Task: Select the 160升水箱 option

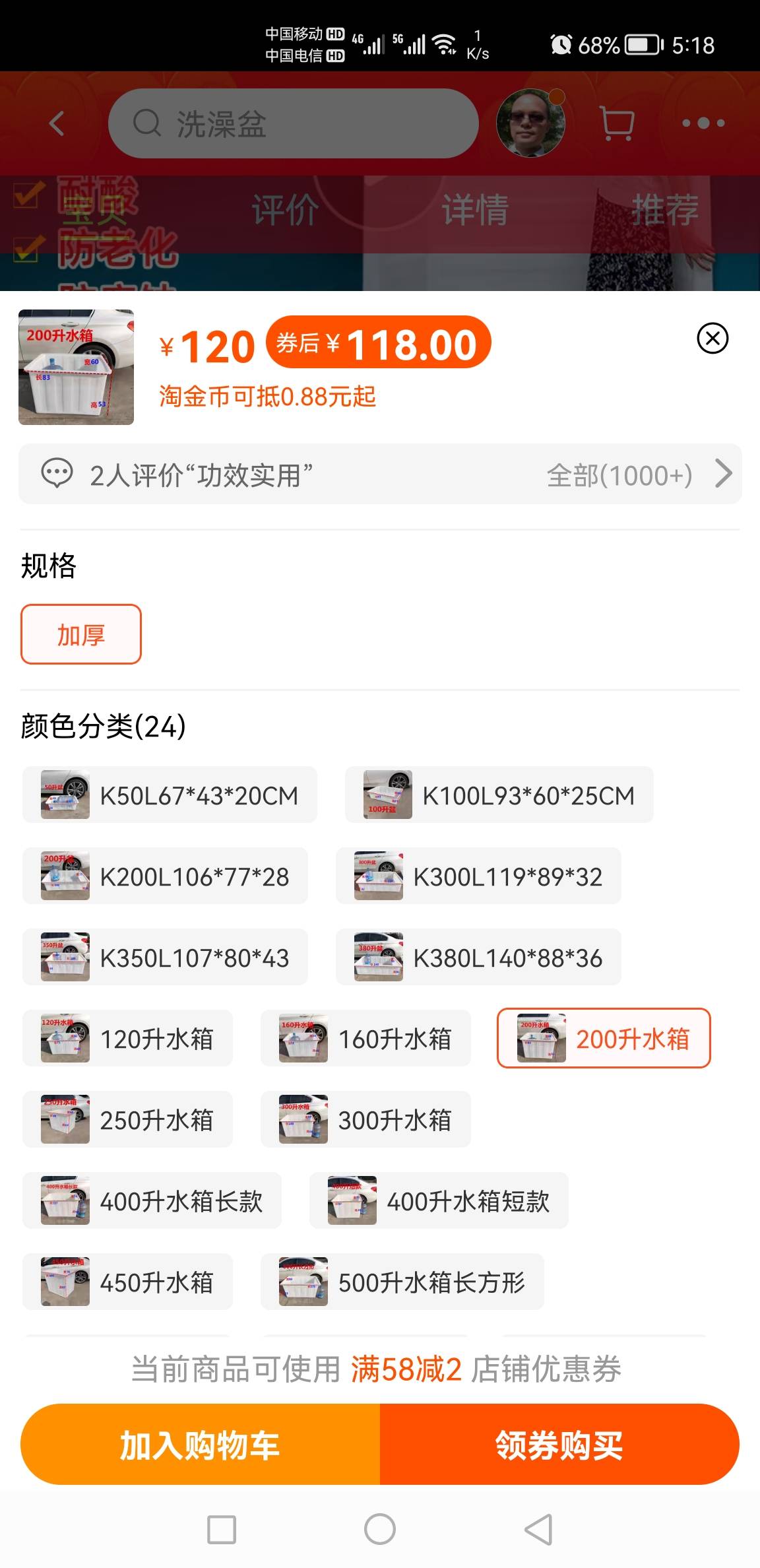Action: 365,1038
